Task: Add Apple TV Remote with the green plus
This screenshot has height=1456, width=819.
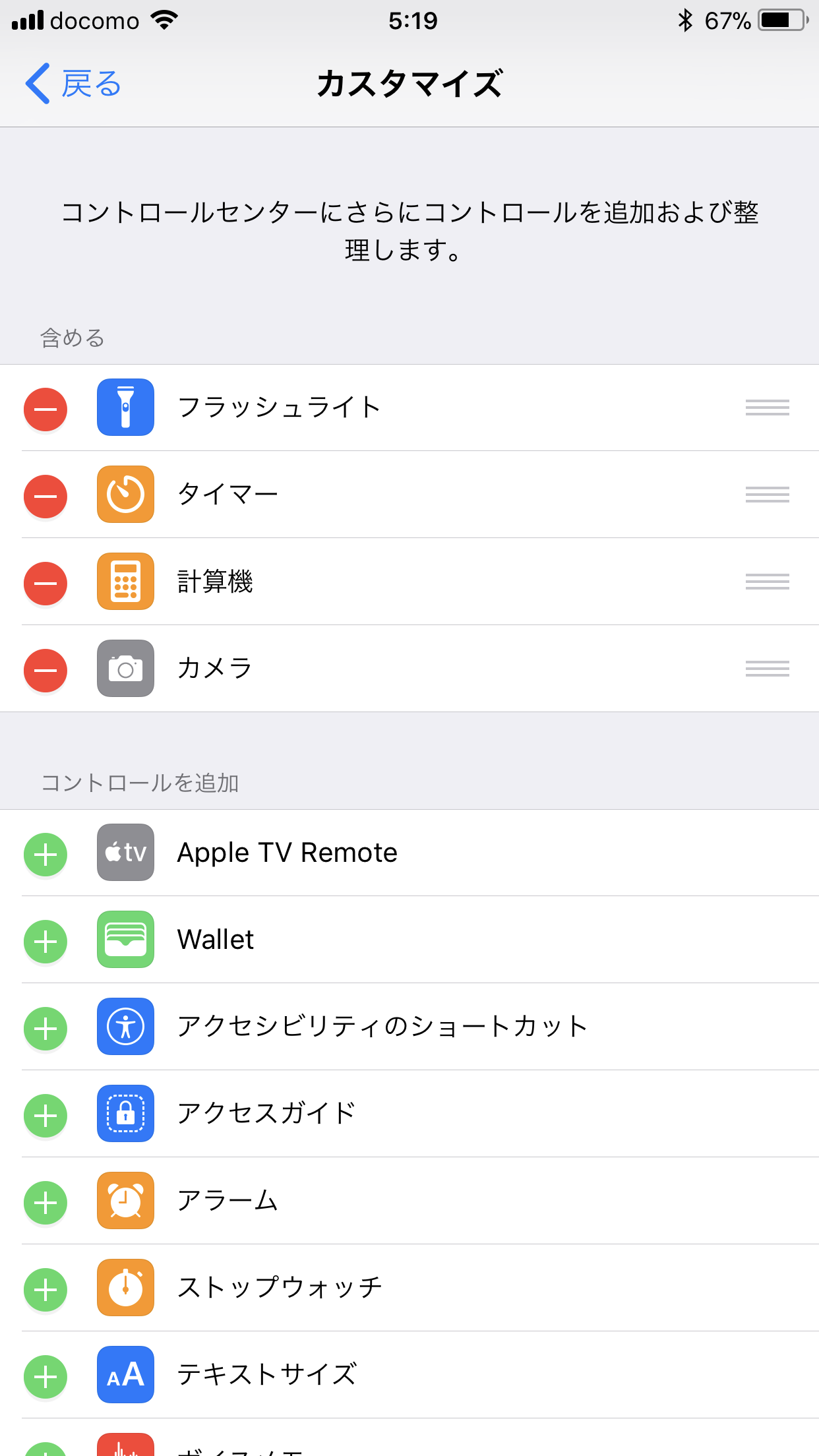Action: coord(45,855)
